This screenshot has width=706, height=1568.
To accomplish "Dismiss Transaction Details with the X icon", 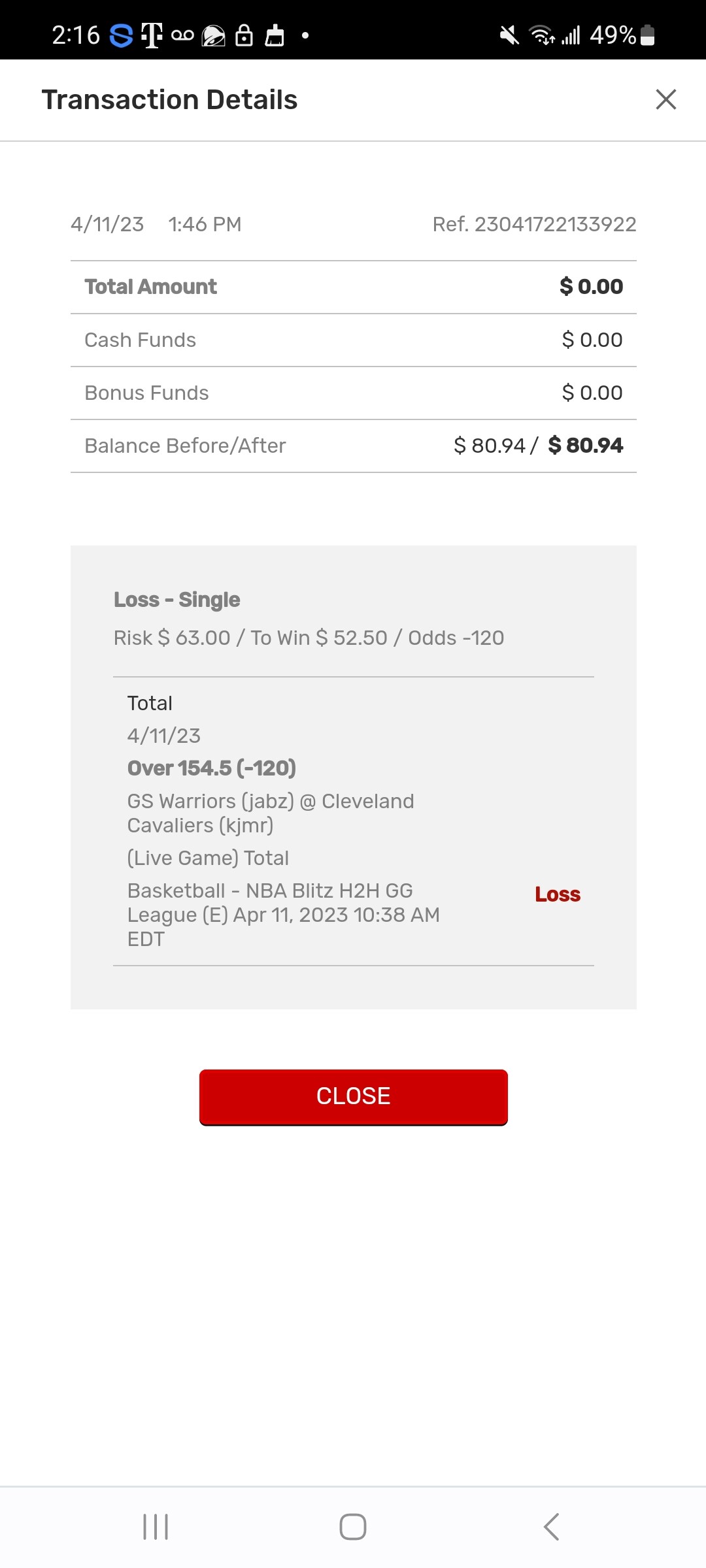I will (665, 100).
